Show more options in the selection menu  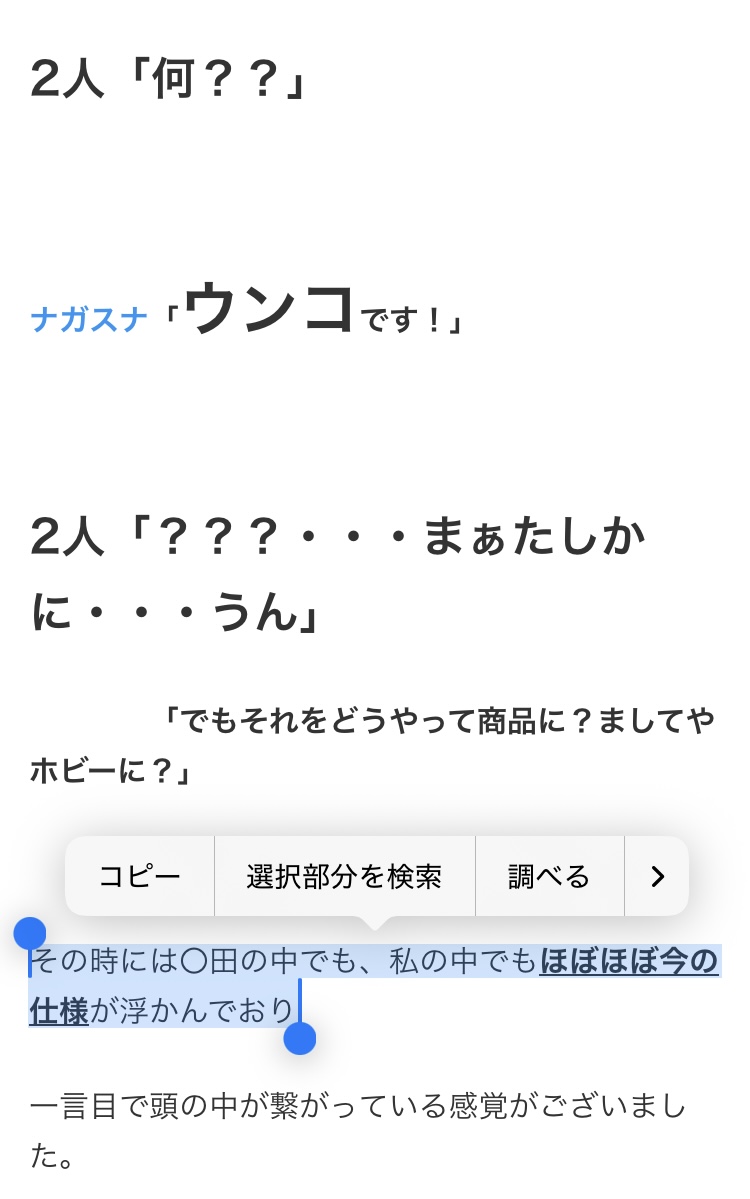tap(657, 877)
